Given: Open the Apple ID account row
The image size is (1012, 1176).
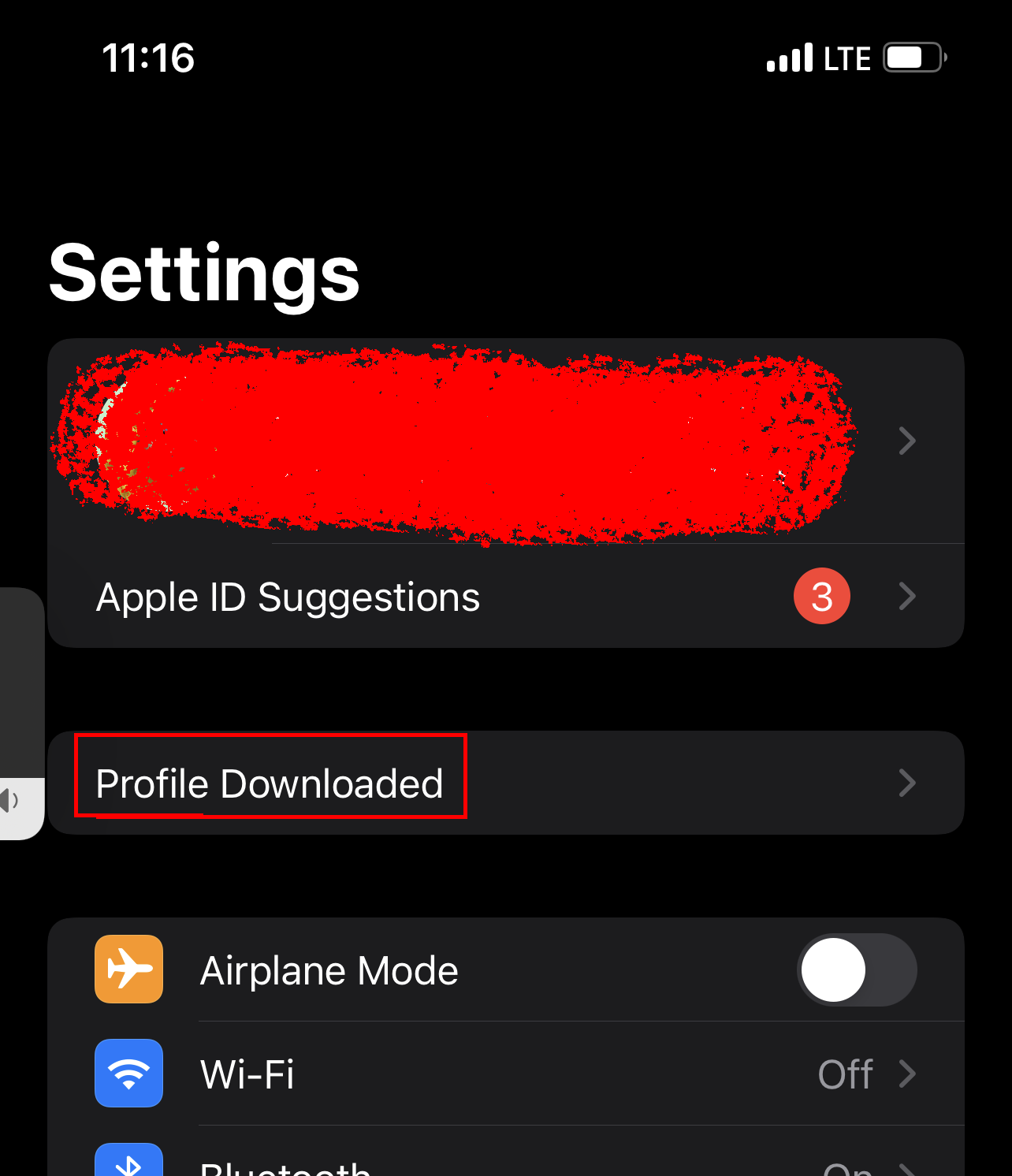Looking at the screenshot, I should (x=504, y=441).
